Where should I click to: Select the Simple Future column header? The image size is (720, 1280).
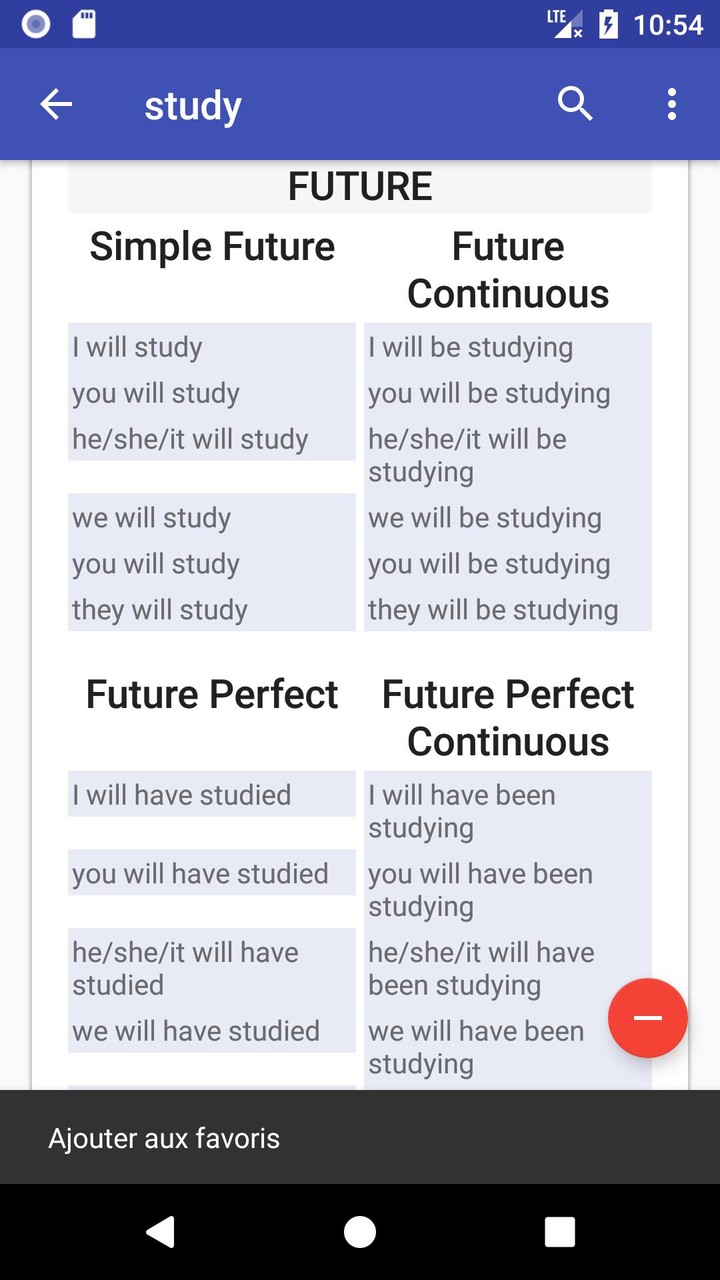coord(211,246)
